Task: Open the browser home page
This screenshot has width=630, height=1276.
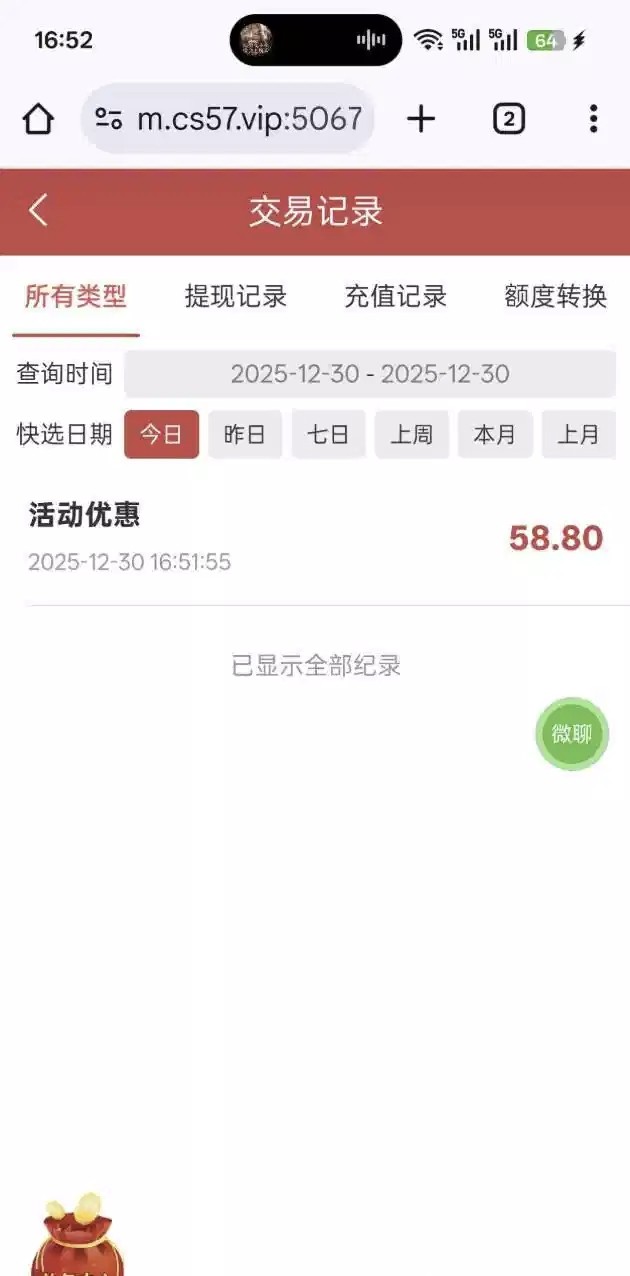Action: [x=38, y=119]
